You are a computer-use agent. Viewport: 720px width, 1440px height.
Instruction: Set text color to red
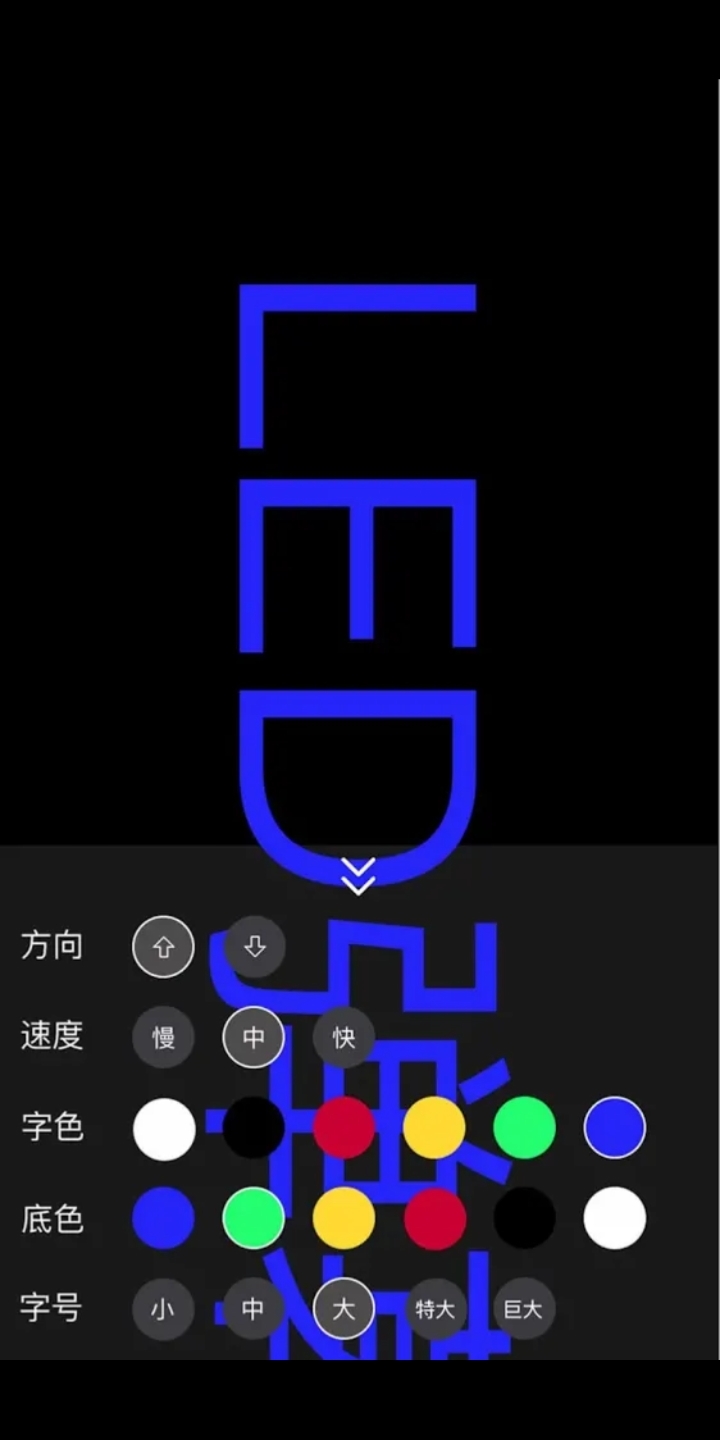[x=343, y=1127]
